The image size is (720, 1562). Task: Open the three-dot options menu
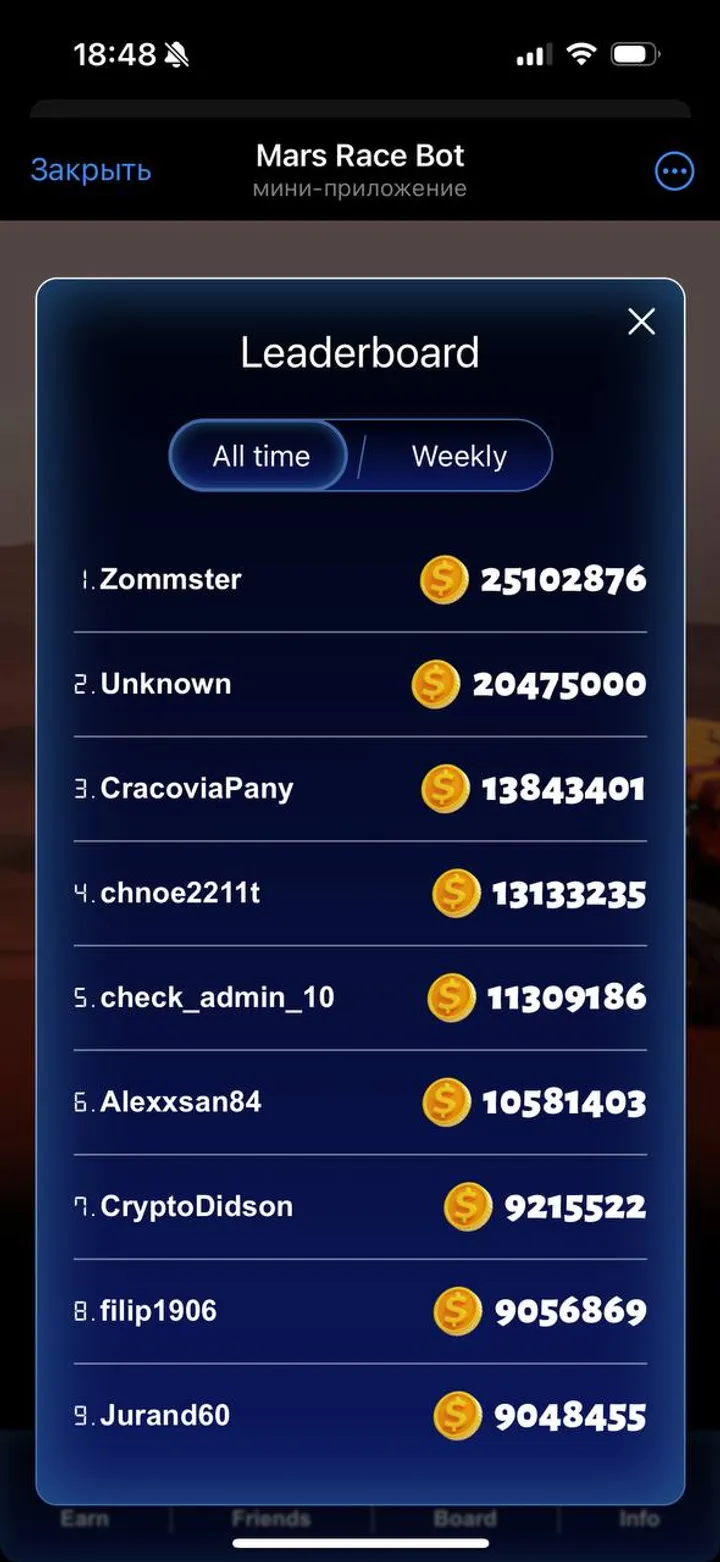[674, 172]
